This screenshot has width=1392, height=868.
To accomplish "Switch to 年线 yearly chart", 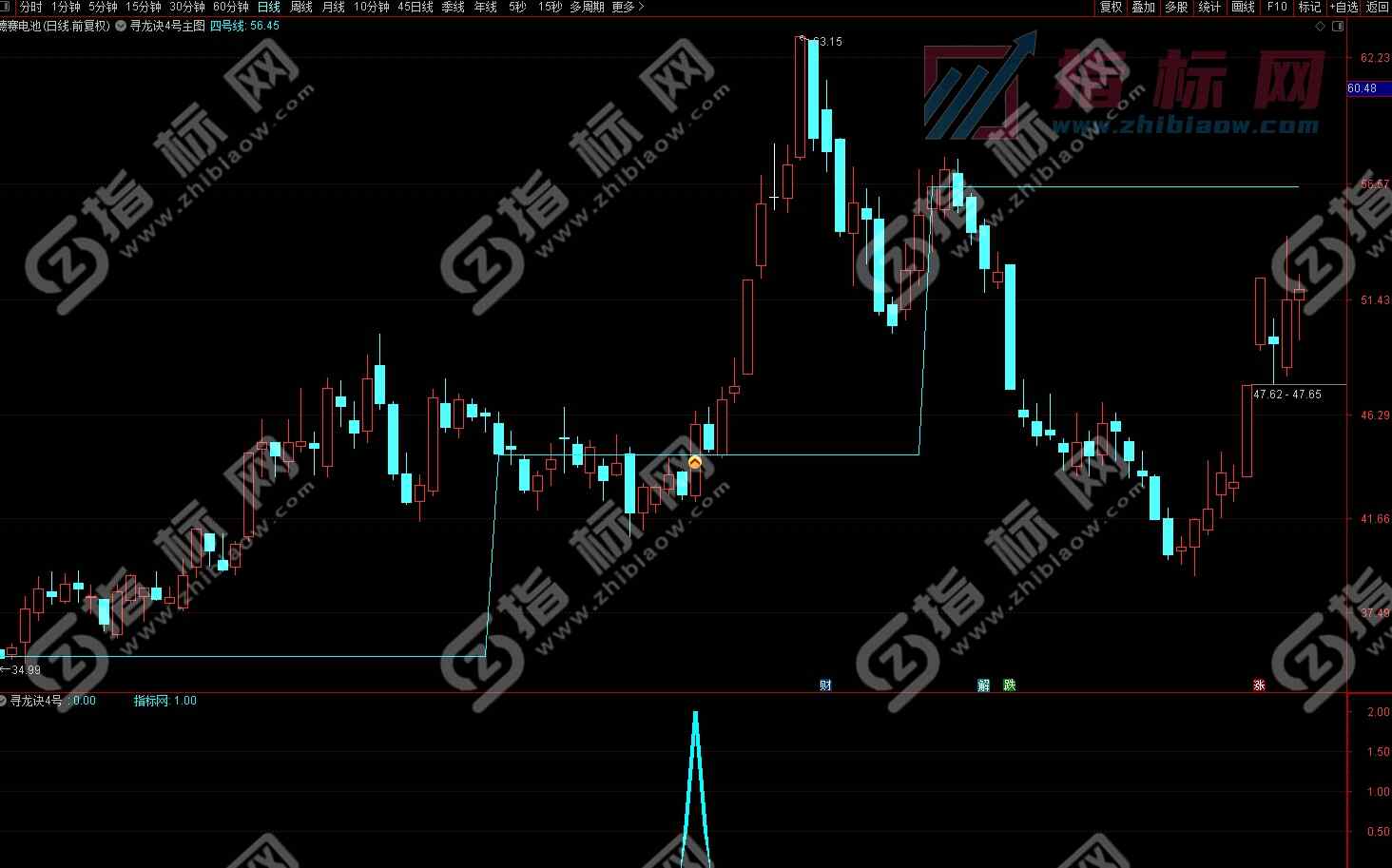I will 485,7.
